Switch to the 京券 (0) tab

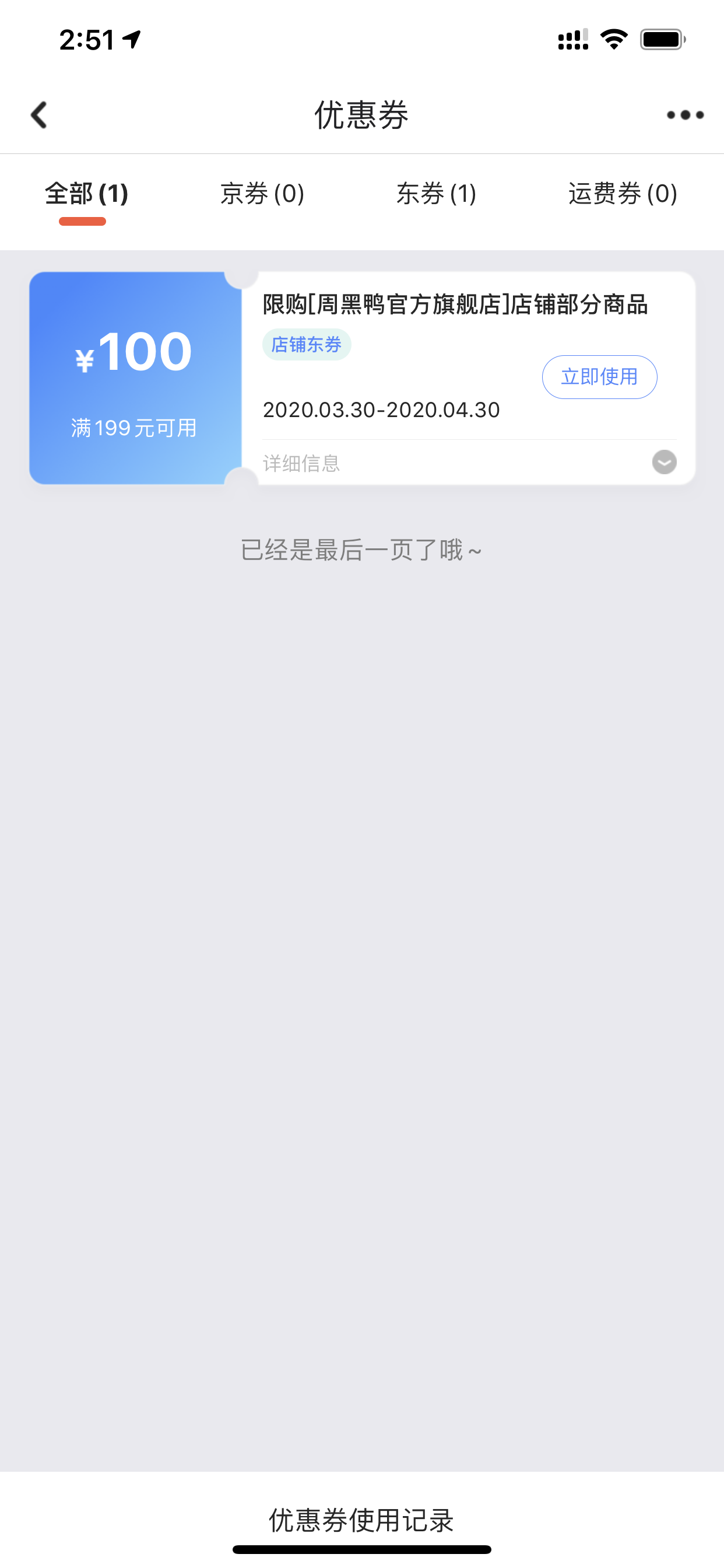tap(262, 194)
